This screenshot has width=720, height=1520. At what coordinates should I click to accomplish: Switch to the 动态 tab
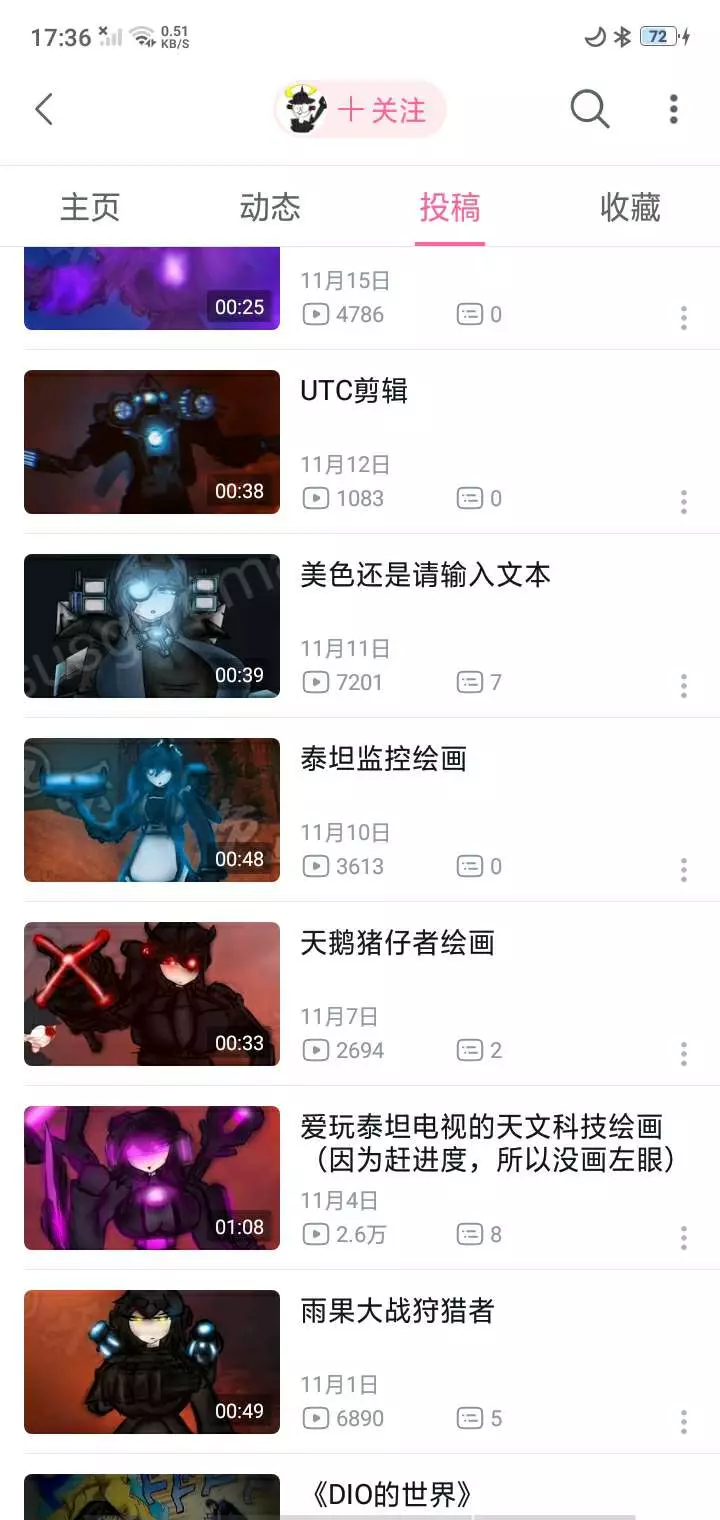270,208
